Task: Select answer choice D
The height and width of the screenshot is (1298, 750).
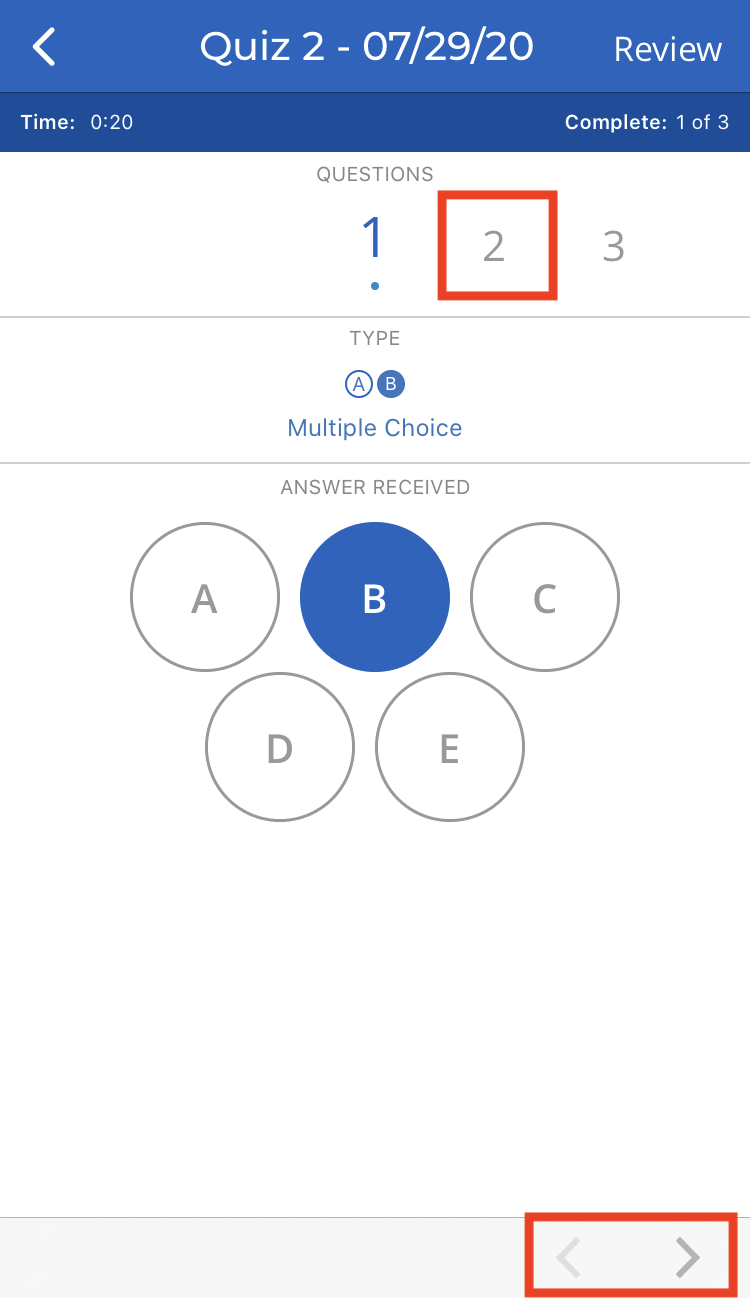Action: [x=280, y=747]
